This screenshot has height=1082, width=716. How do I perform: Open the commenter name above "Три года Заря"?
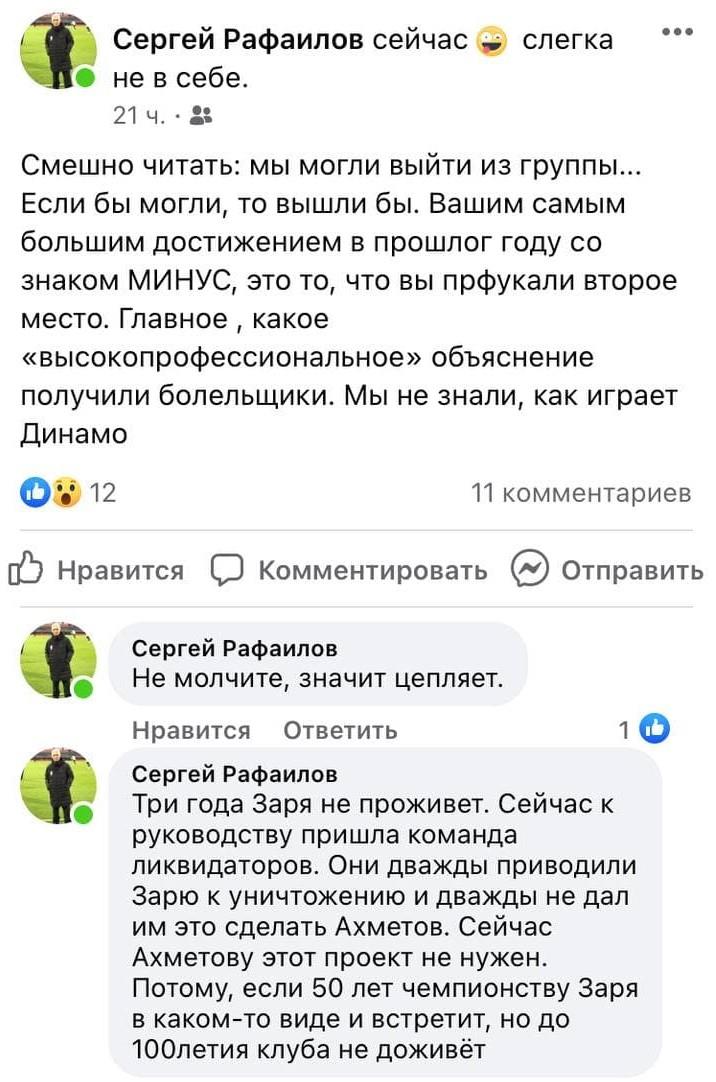tap(235, 773)
